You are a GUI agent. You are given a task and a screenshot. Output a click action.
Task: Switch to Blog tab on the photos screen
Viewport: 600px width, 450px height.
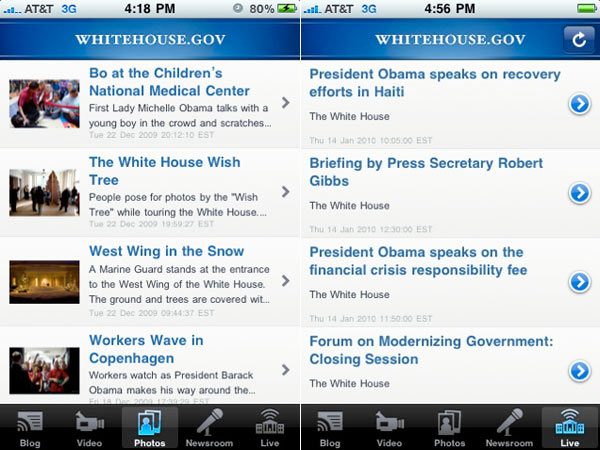(30, 427)
